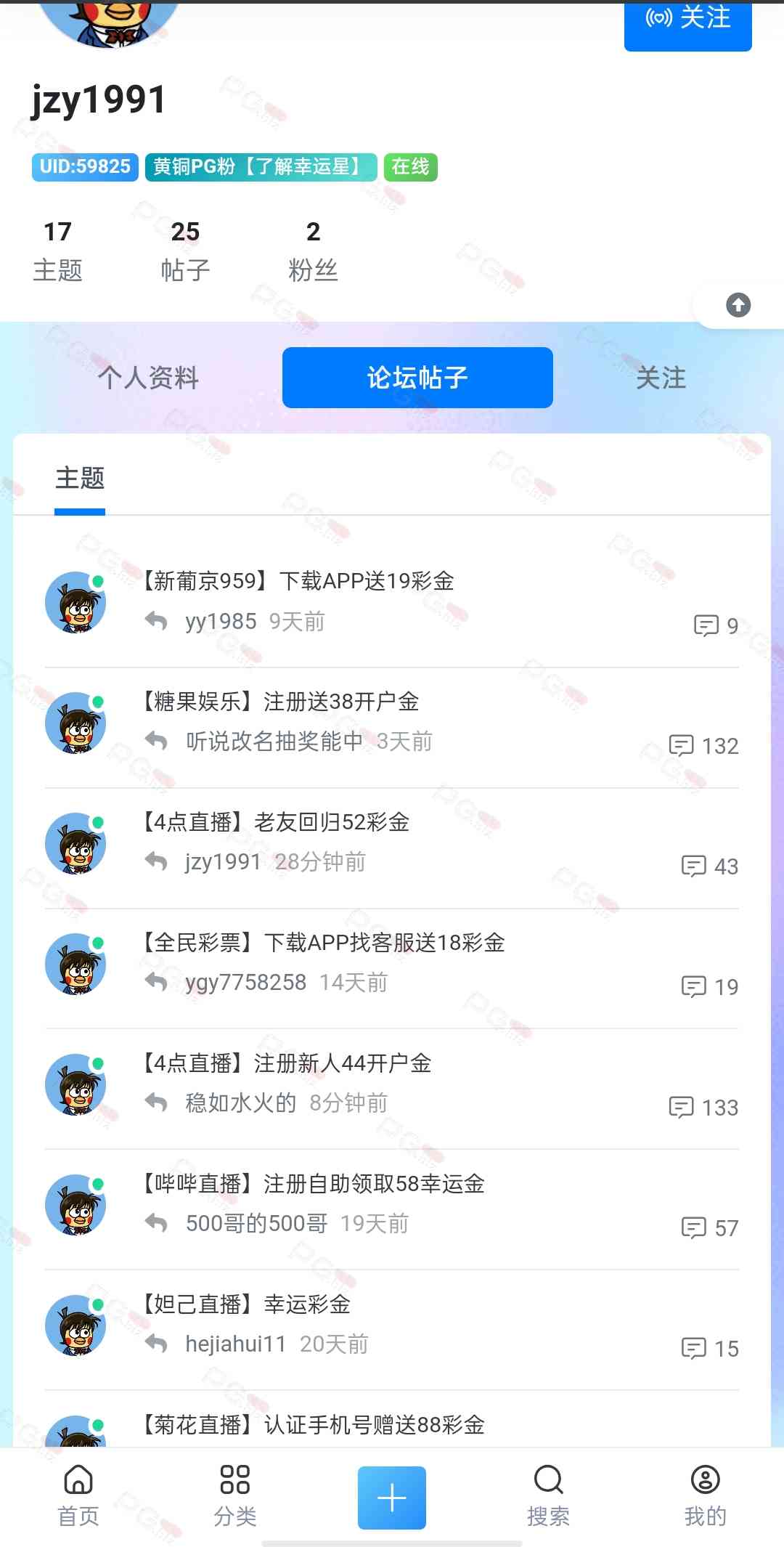784x1547 pixels.
Task: View the 4点直播 老友回归52彩金 post
Action: coord(276,822)
